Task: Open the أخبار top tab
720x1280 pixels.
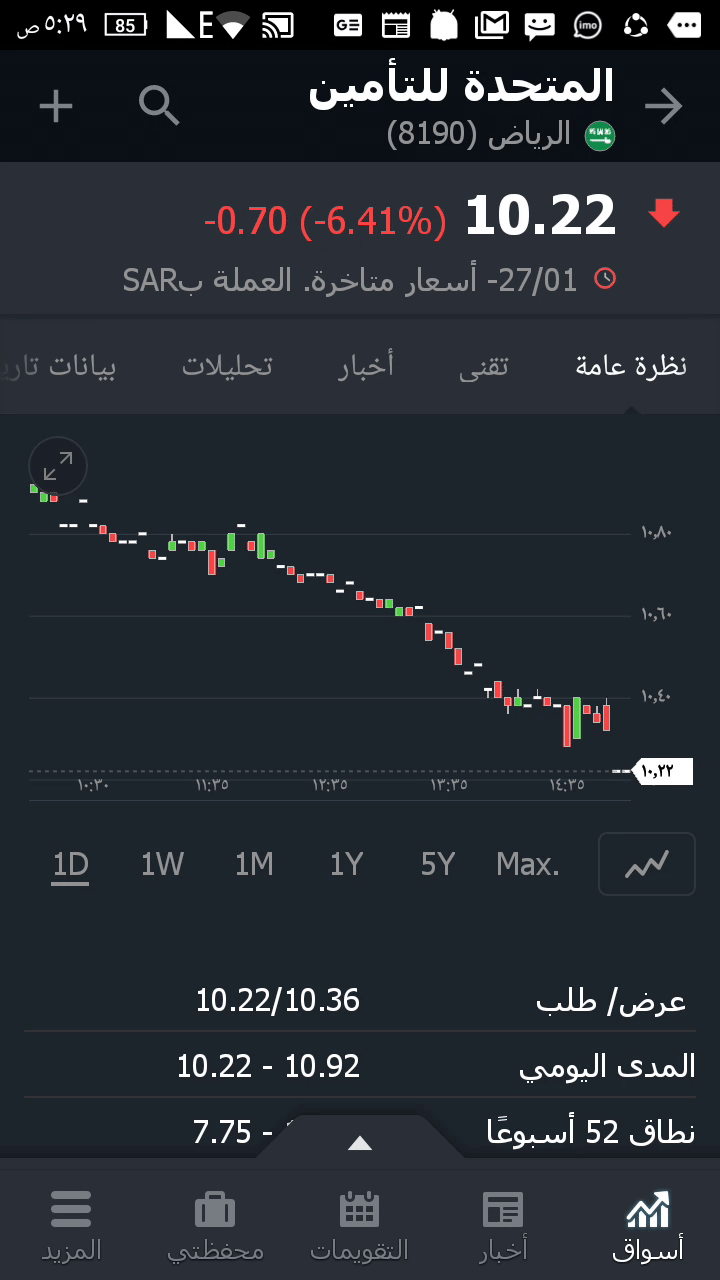Action: pyautogui.click(x=366, y=366)
